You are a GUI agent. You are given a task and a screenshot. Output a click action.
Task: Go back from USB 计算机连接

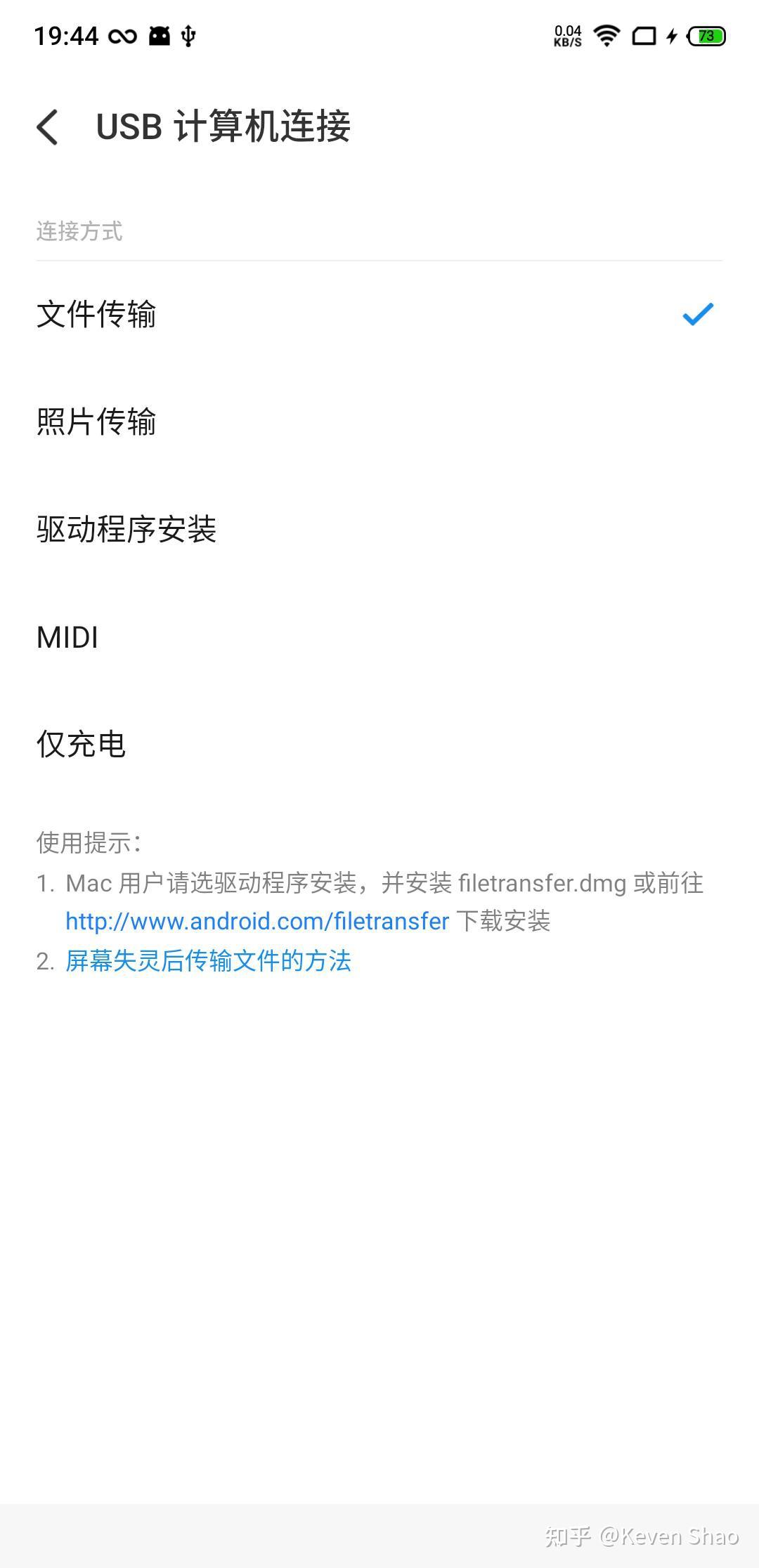point(48,127)
